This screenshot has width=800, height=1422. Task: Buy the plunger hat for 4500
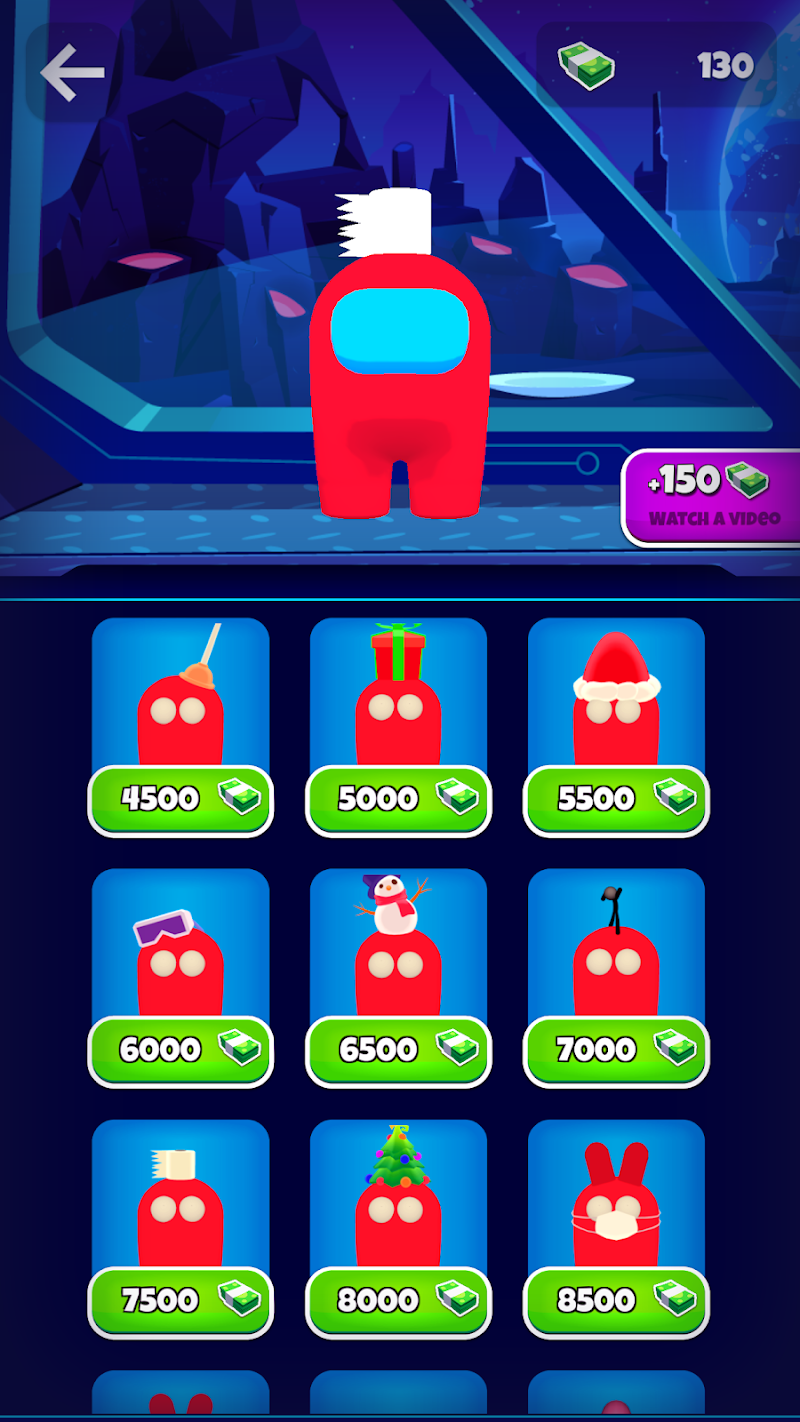click(180, 799)
